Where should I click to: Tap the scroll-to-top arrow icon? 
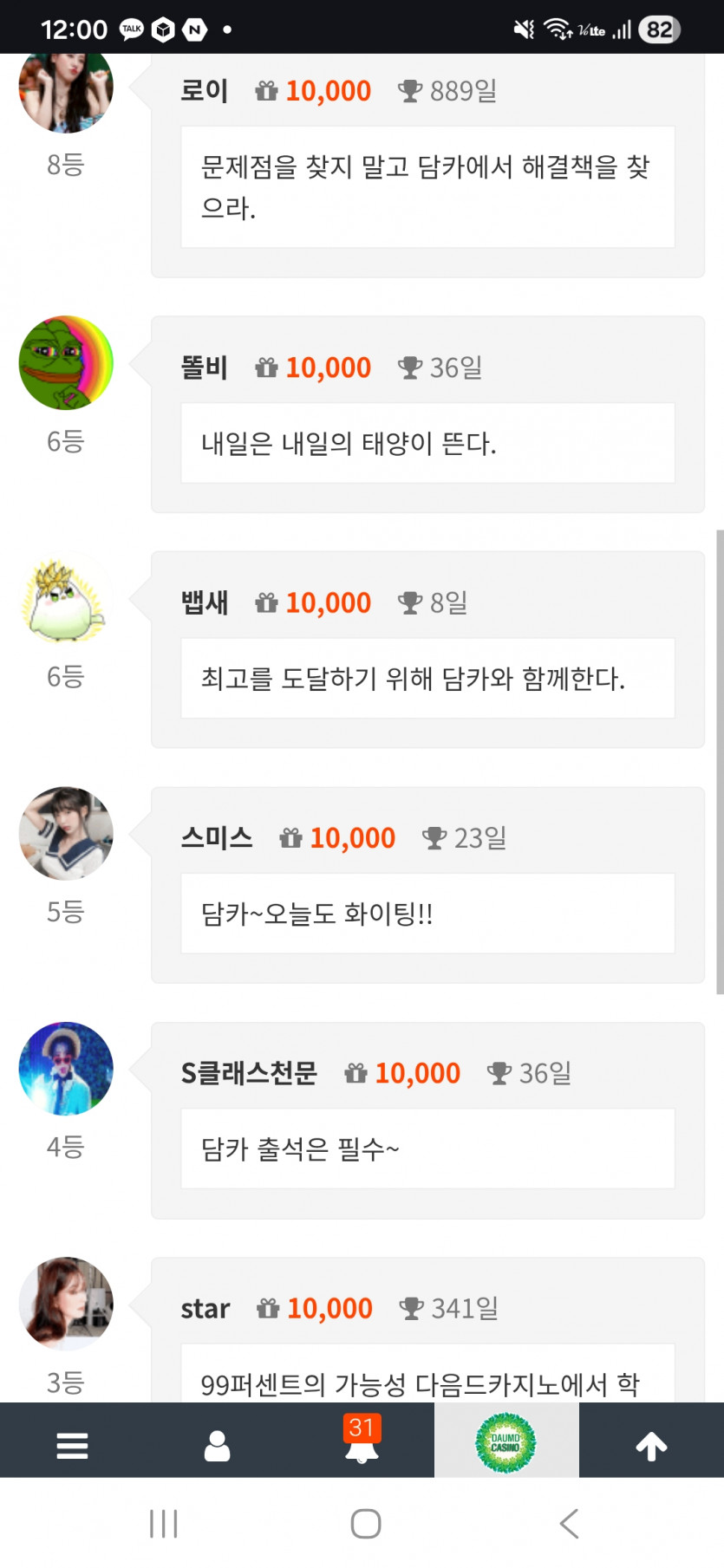tap(651, 1441)
